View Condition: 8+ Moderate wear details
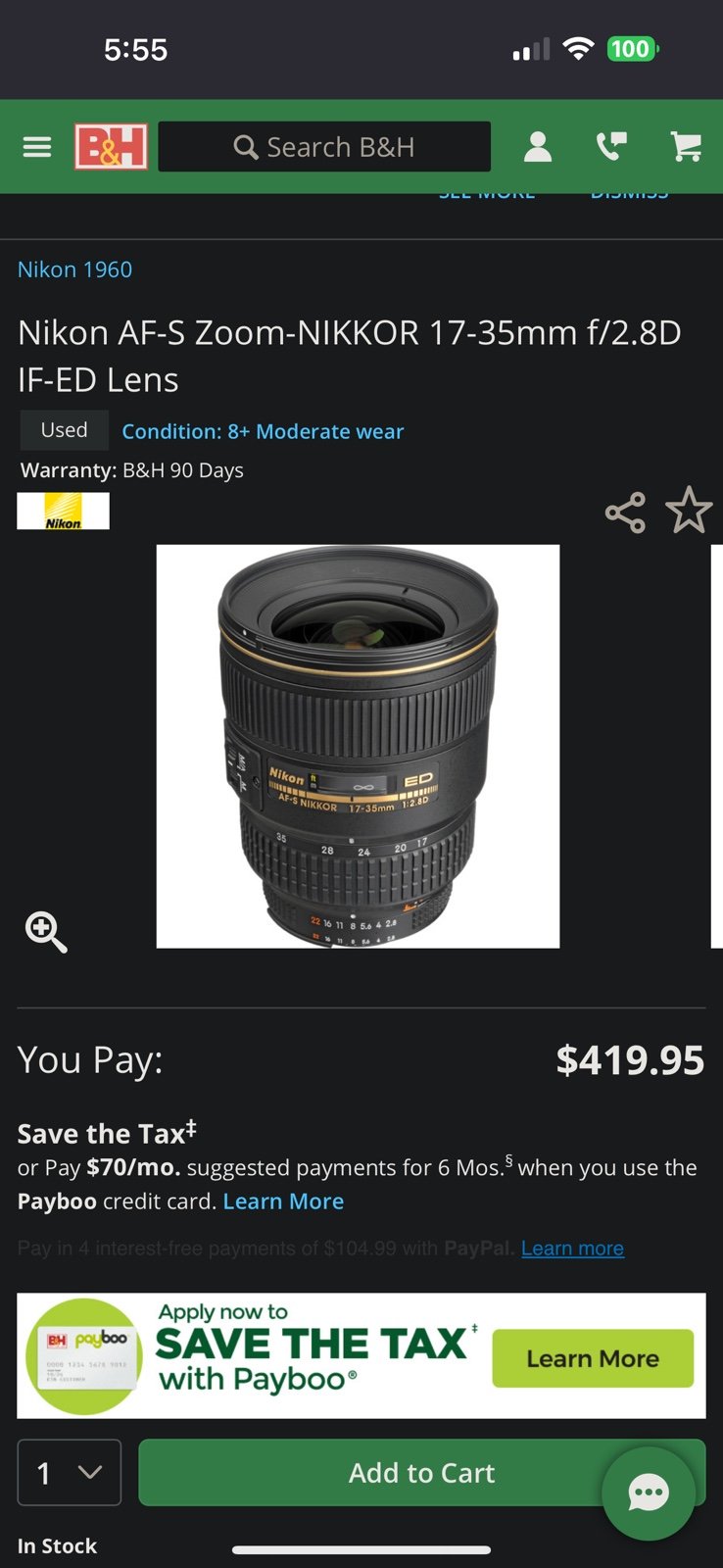The height and width of the screenshot is (1568, 723). point(263,431)
